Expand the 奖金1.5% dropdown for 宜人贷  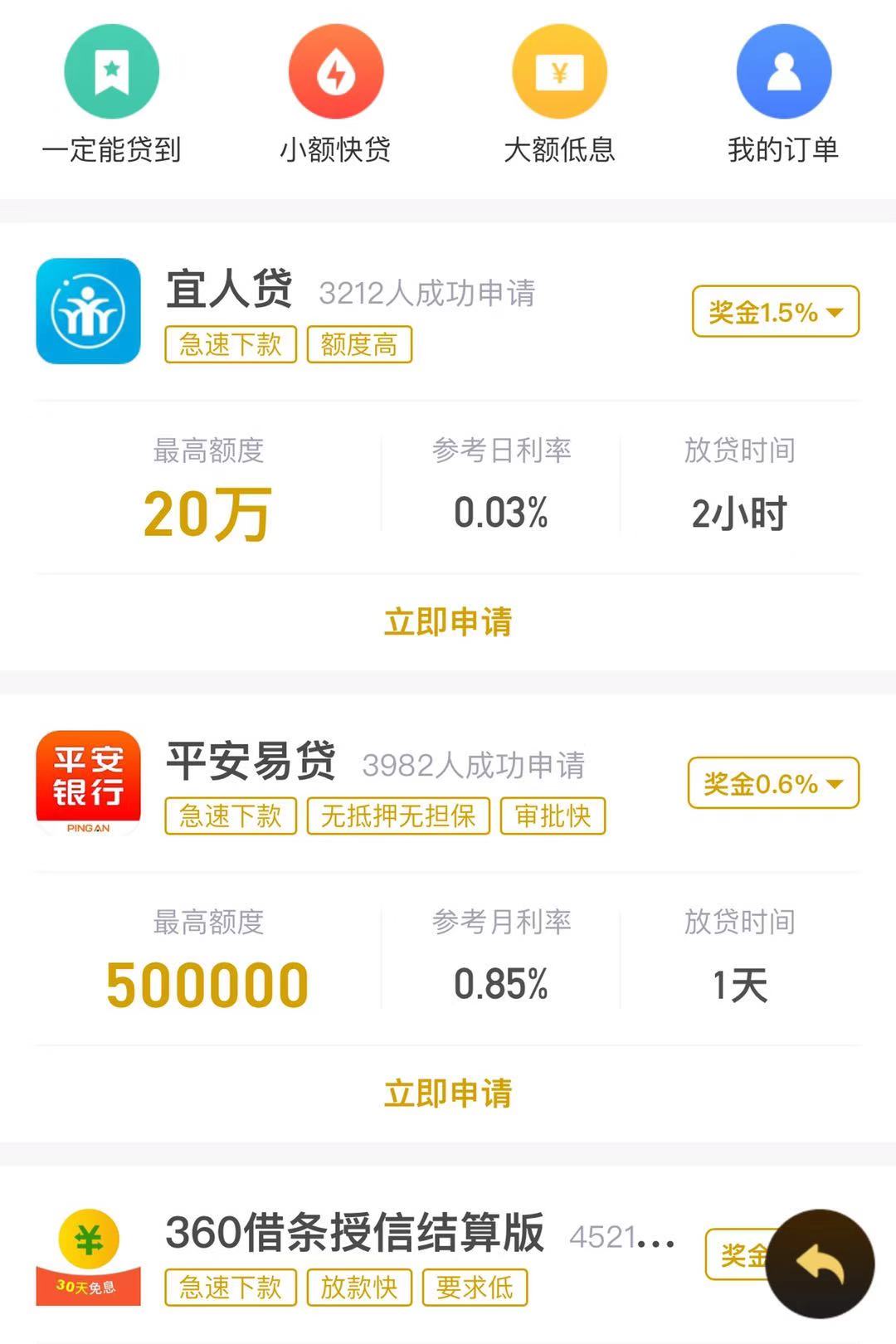click(x=775, y=312)
